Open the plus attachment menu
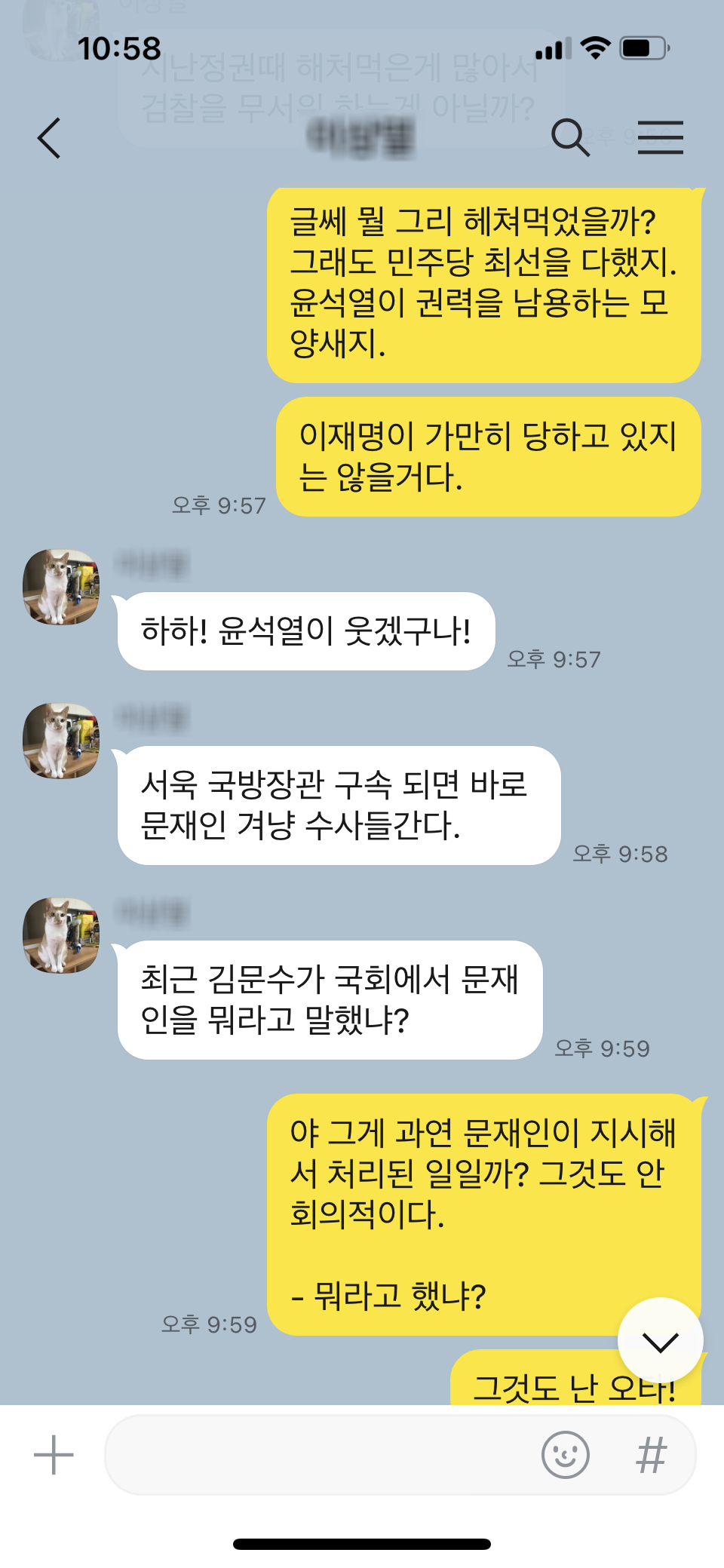The width and height of the screenshot is (724, 1568). [54, 1455]
